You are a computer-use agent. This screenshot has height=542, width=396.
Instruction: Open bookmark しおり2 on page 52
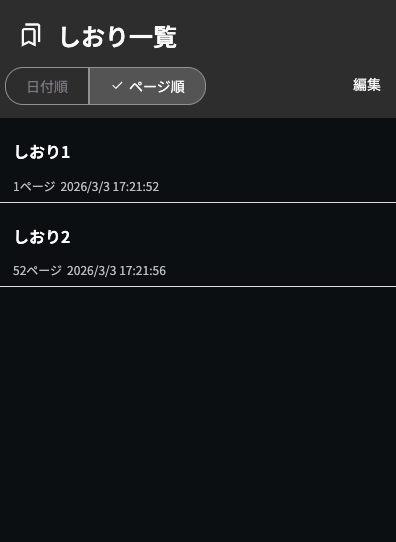pyautogui.click(x=198, y=245)
